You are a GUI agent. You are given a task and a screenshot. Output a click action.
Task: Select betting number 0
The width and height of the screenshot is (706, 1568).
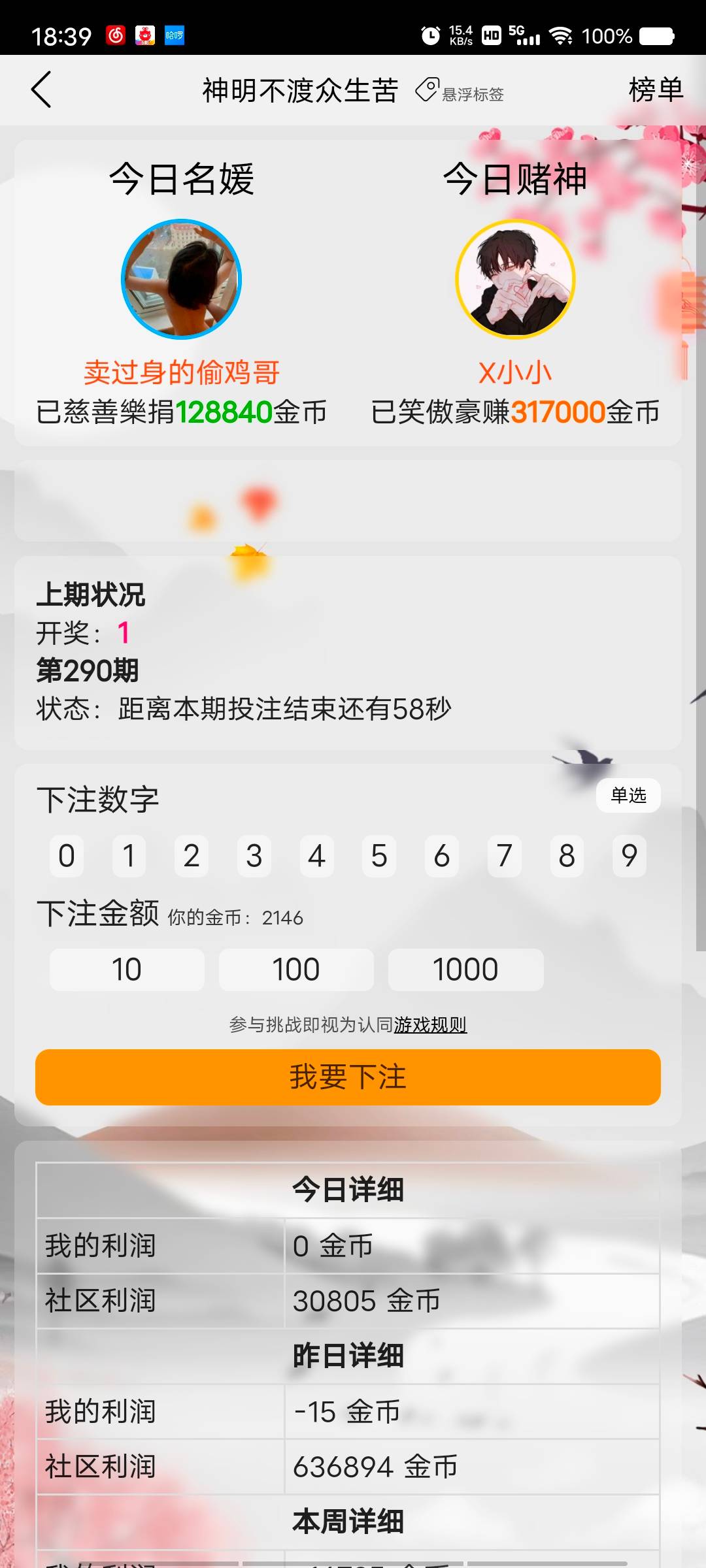click(x=67, y=856)
